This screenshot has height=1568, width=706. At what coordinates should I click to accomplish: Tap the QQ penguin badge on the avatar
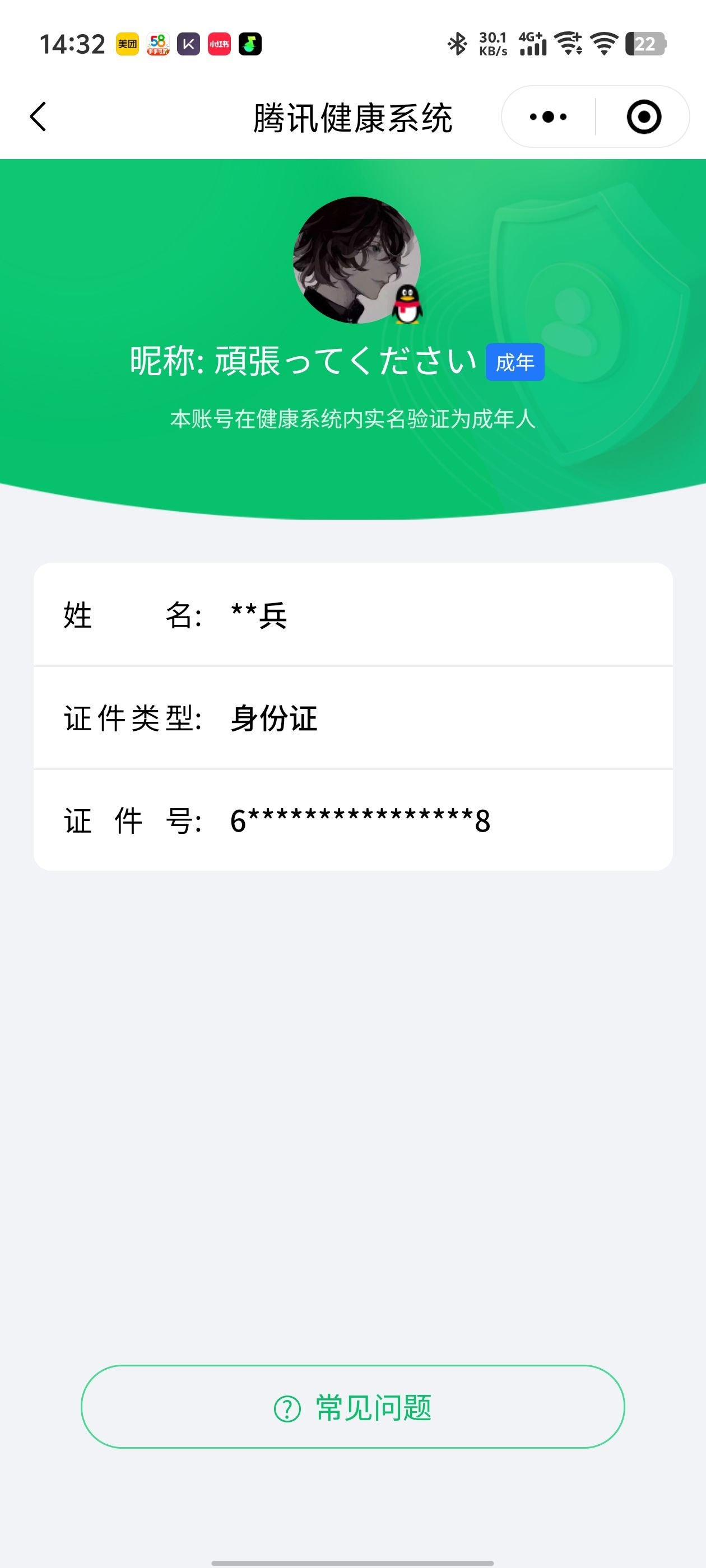tap(407, 303)
